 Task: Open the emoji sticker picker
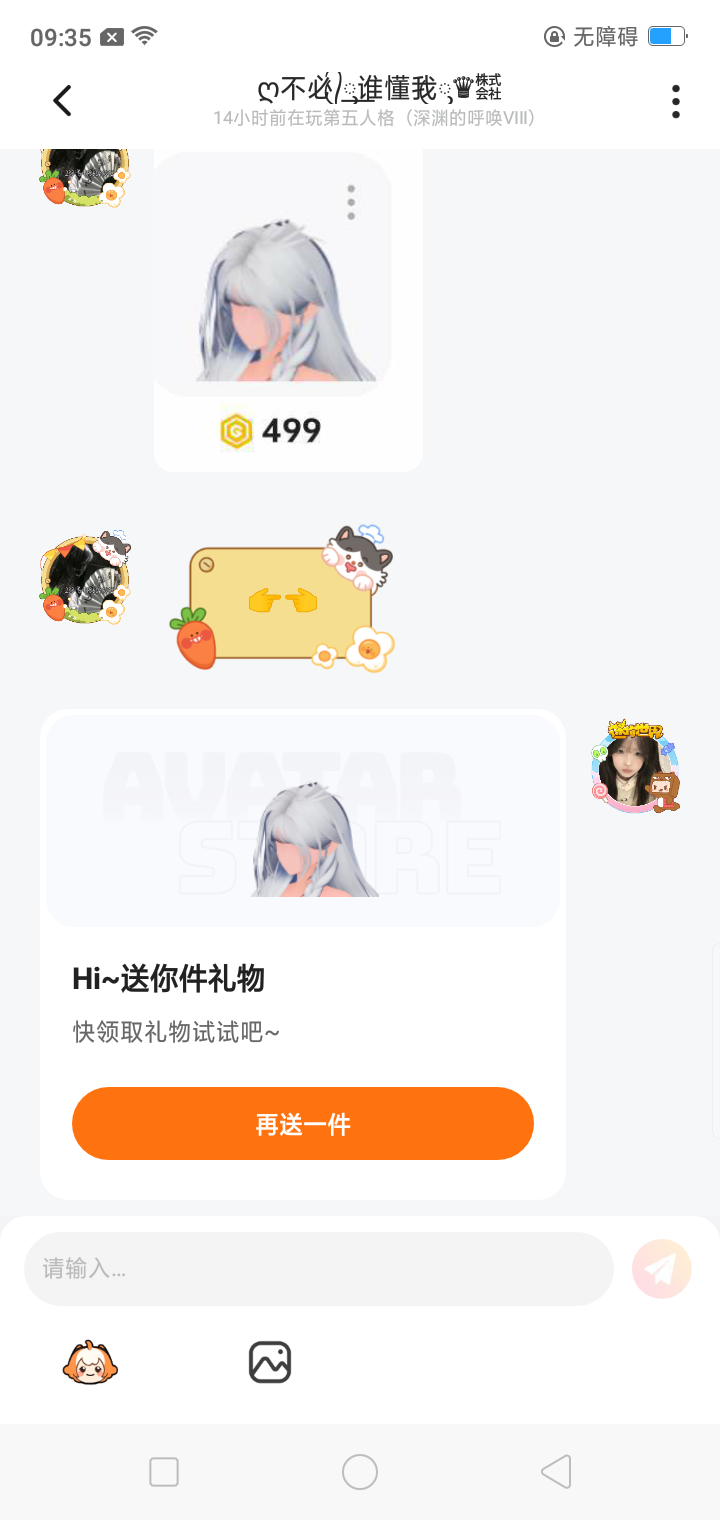[91, 1362]
